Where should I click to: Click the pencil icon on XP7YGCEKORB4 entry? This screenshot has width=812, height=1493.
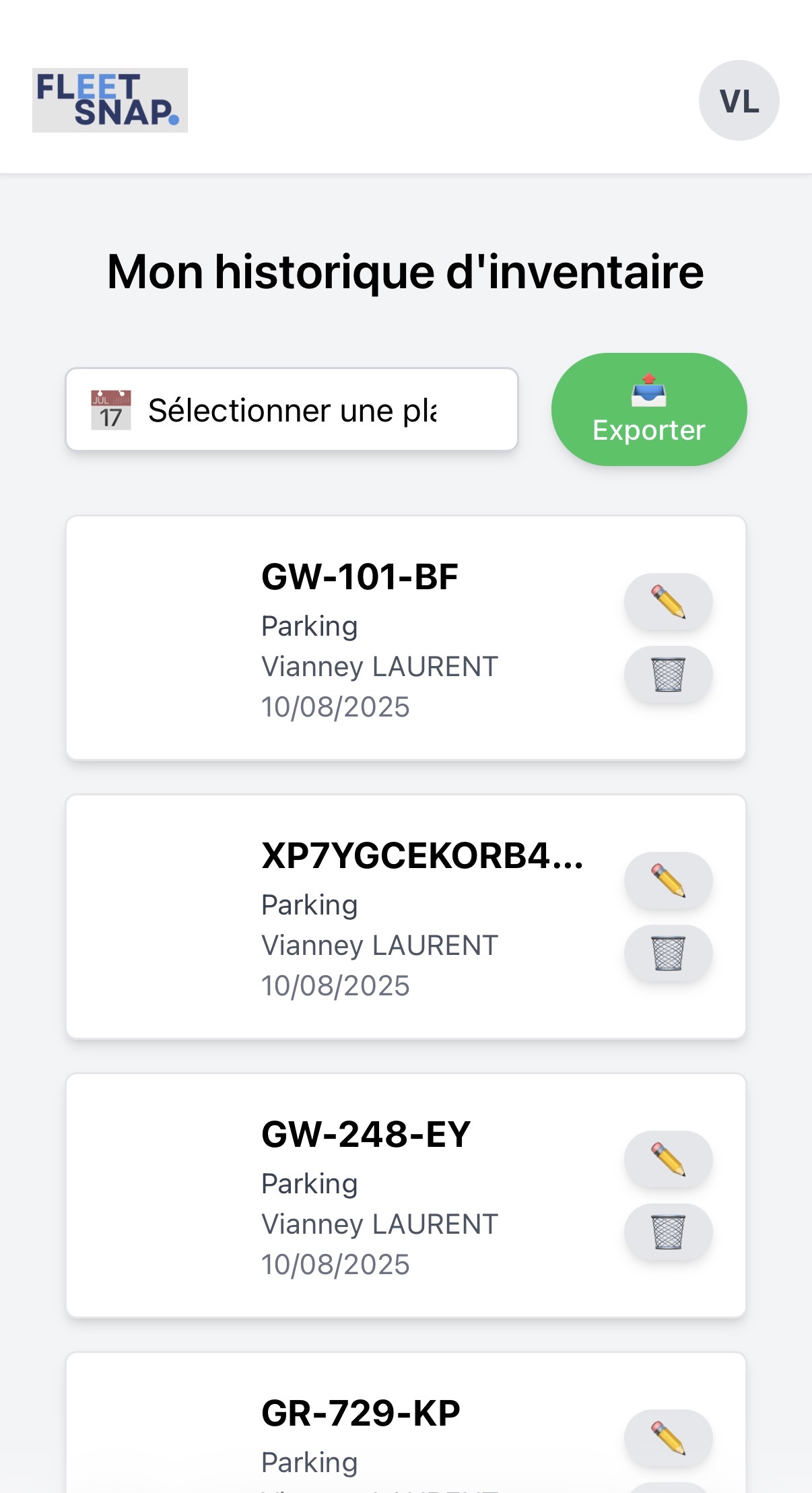(669, 881)
